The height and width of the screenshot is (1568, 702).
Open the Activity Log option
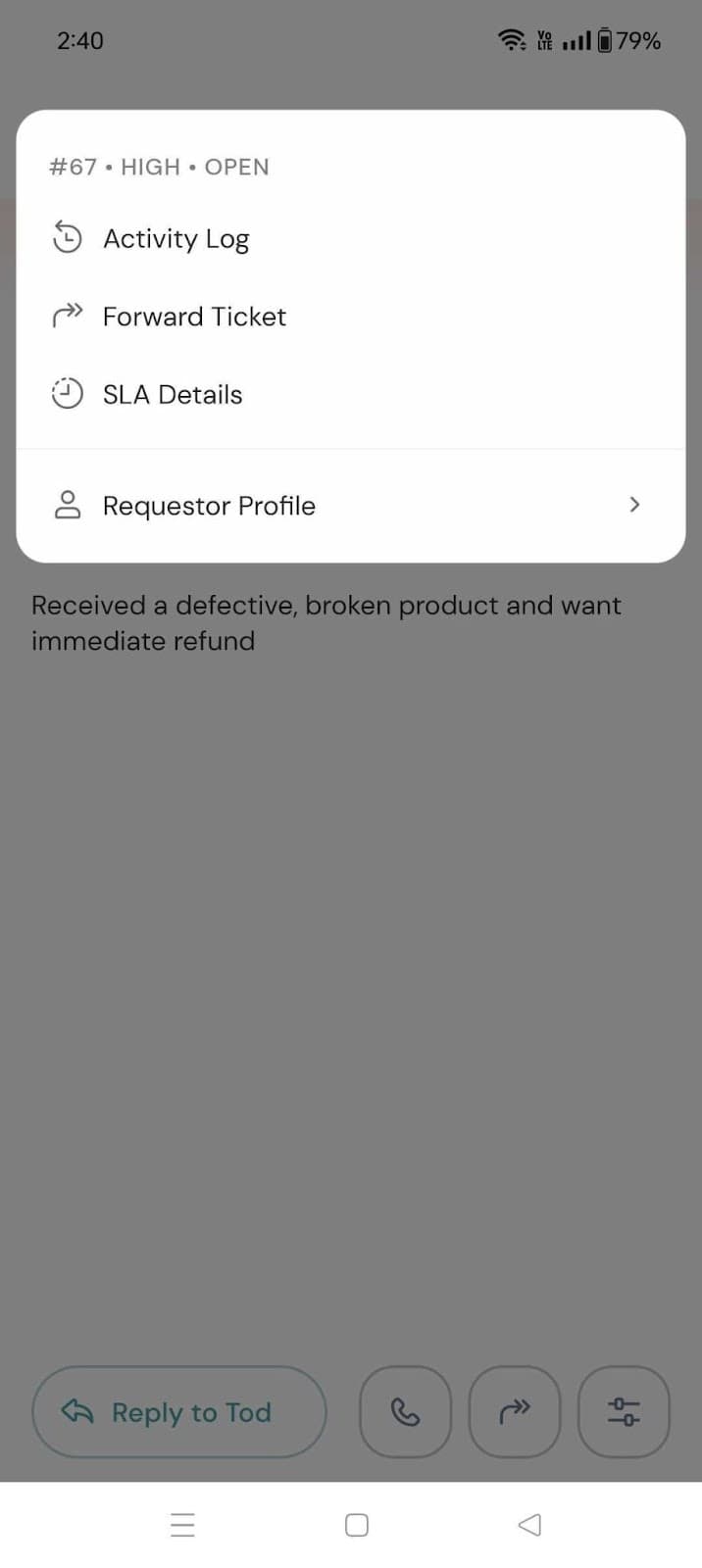click(x=176, y=239)
